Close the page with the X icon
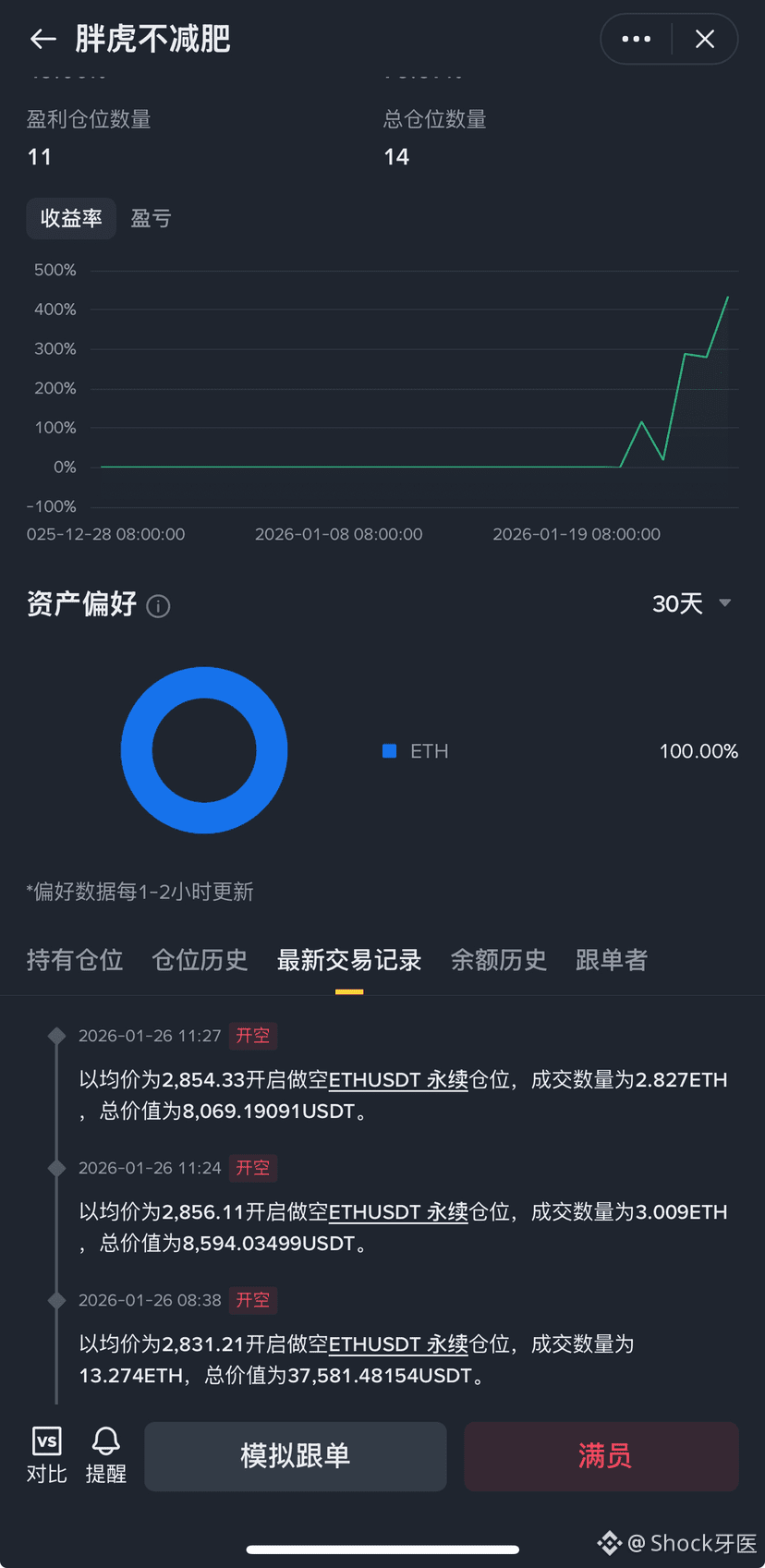765x1568 pixels. 704,39
